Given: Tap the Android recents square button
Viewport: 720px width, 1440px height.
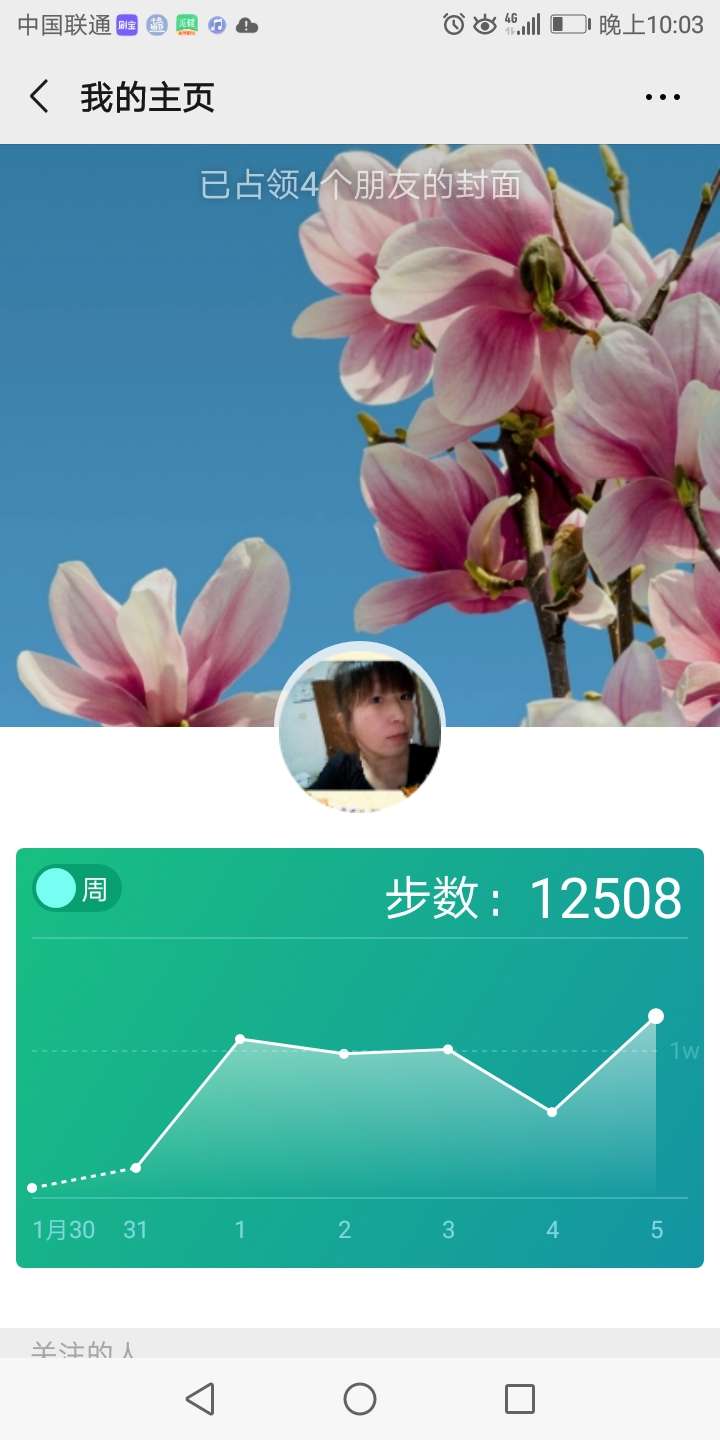Looking at the screenshot, I should click(519, 1399).
